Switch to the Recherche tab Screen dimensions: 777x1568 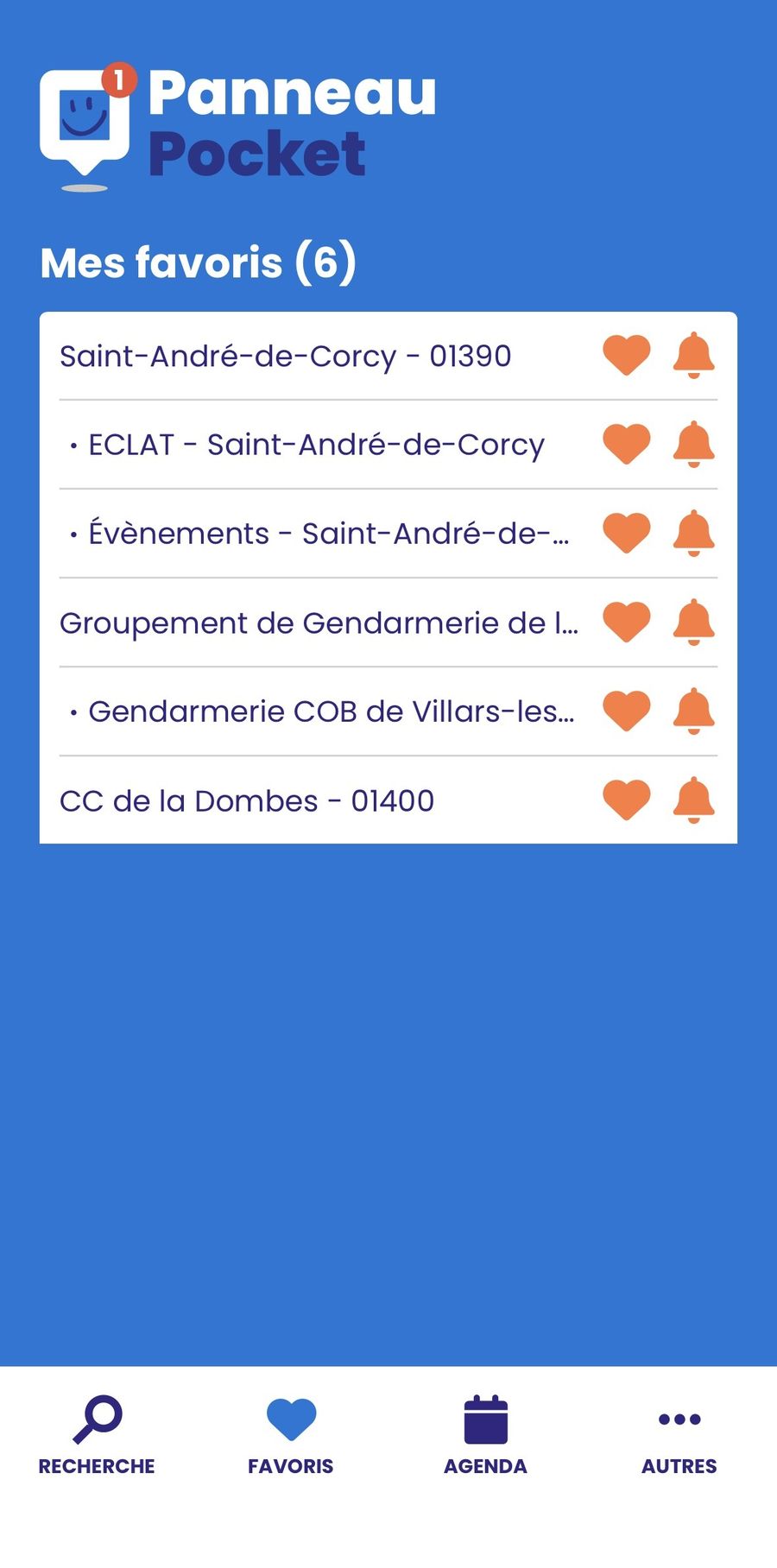[97, 1435]
